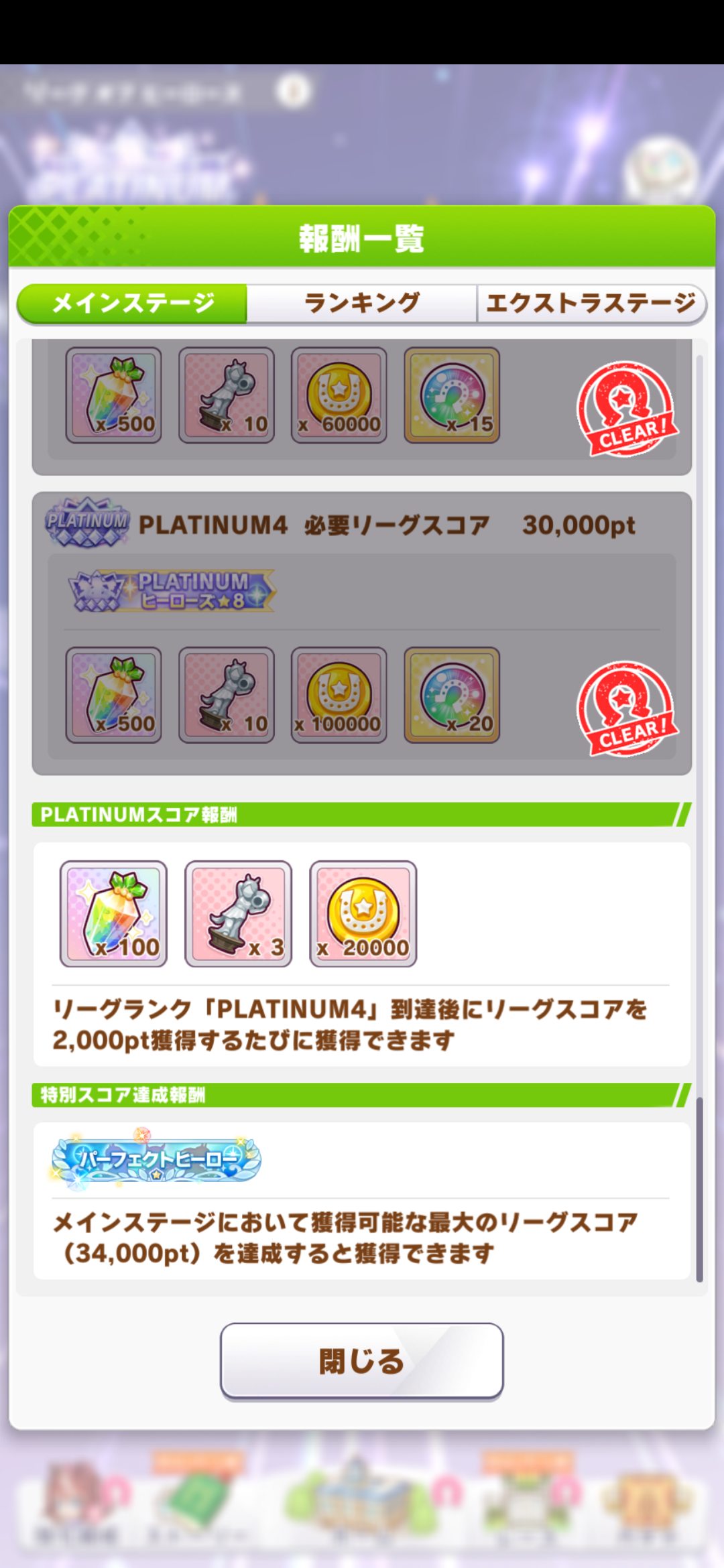Open the x15 rainbow horseshoe reward item
Viewport: 724px width, 1568px height.
(451, 395)
